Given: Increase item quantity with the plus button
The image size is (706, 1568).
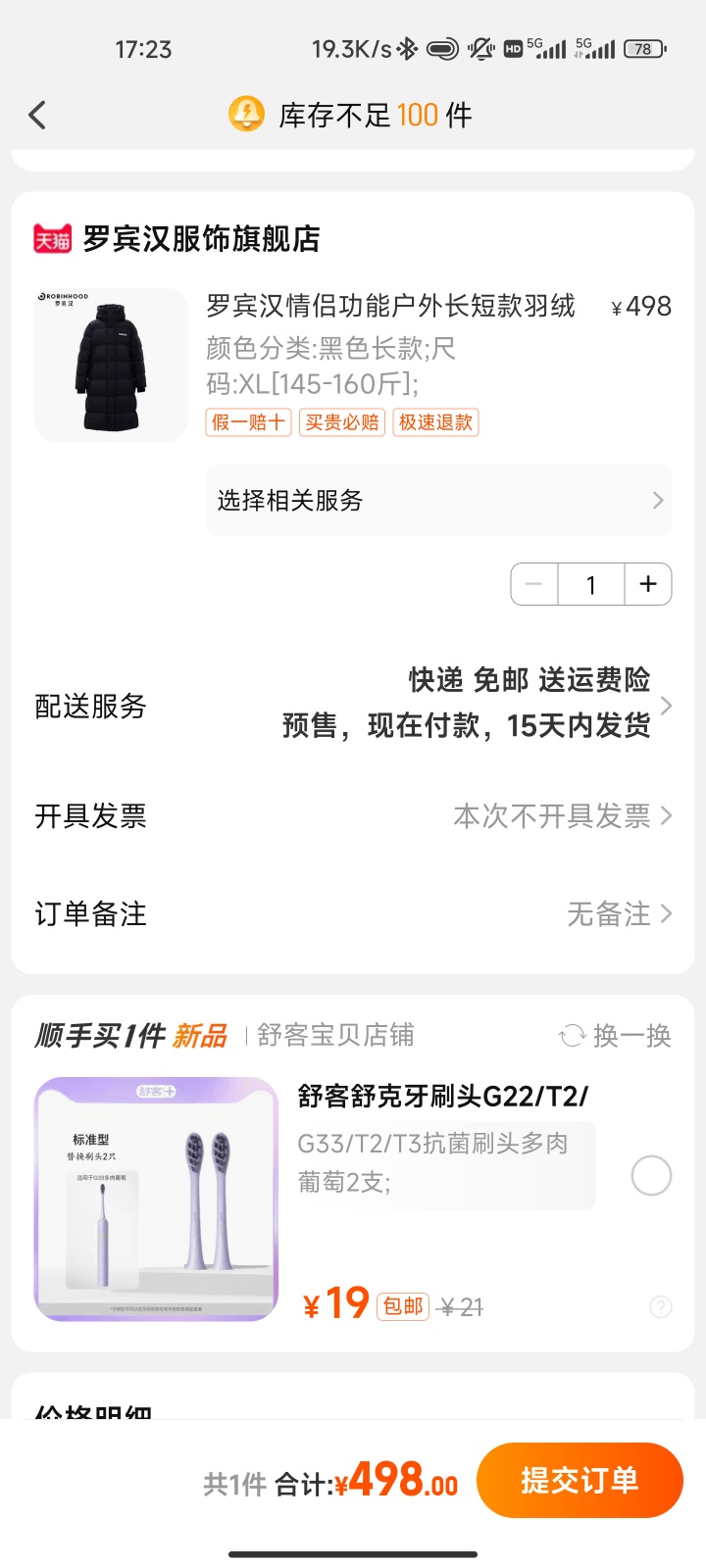Looking at the screenshot, I should click(x=647, y=584).
